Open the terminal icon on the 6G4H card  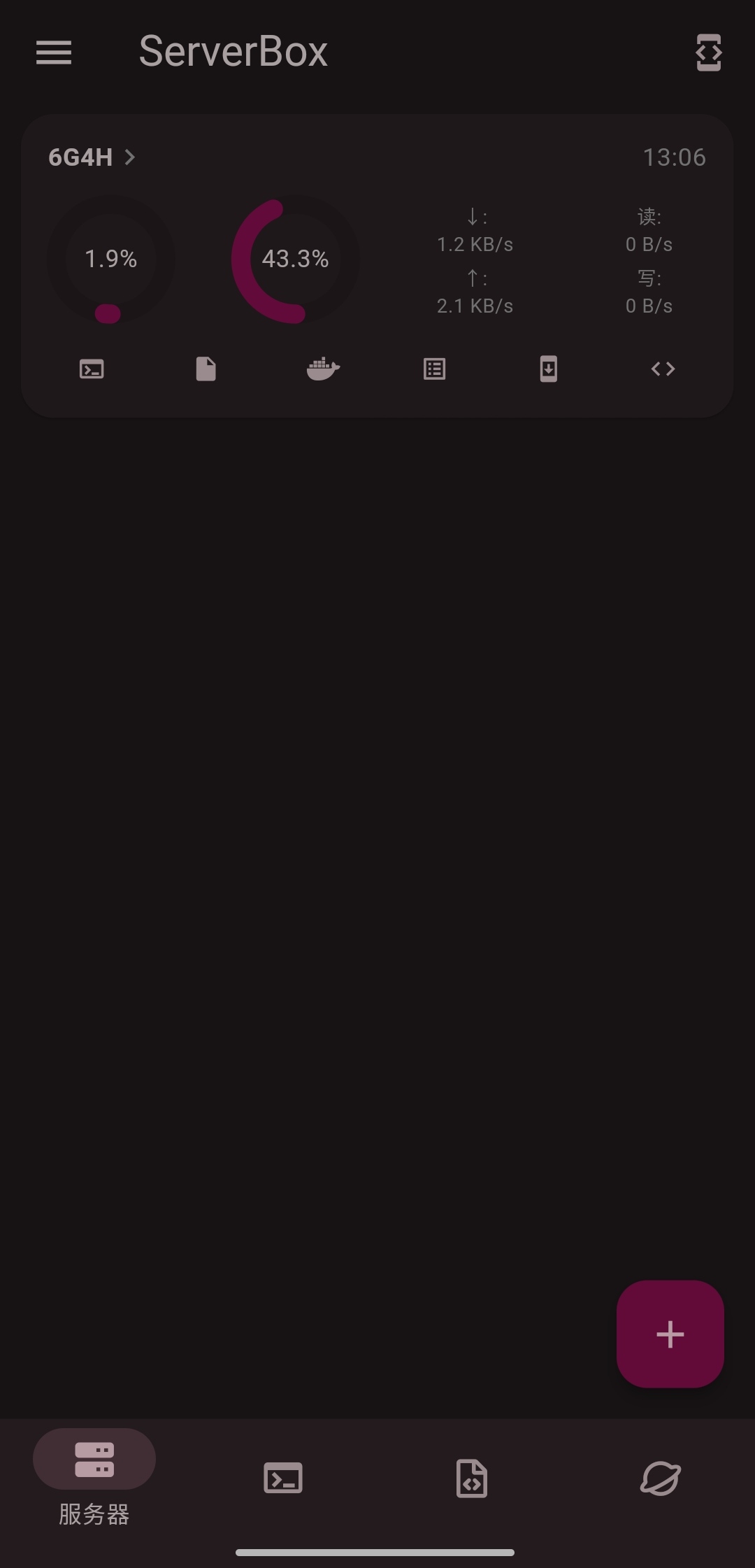[92, 369]
